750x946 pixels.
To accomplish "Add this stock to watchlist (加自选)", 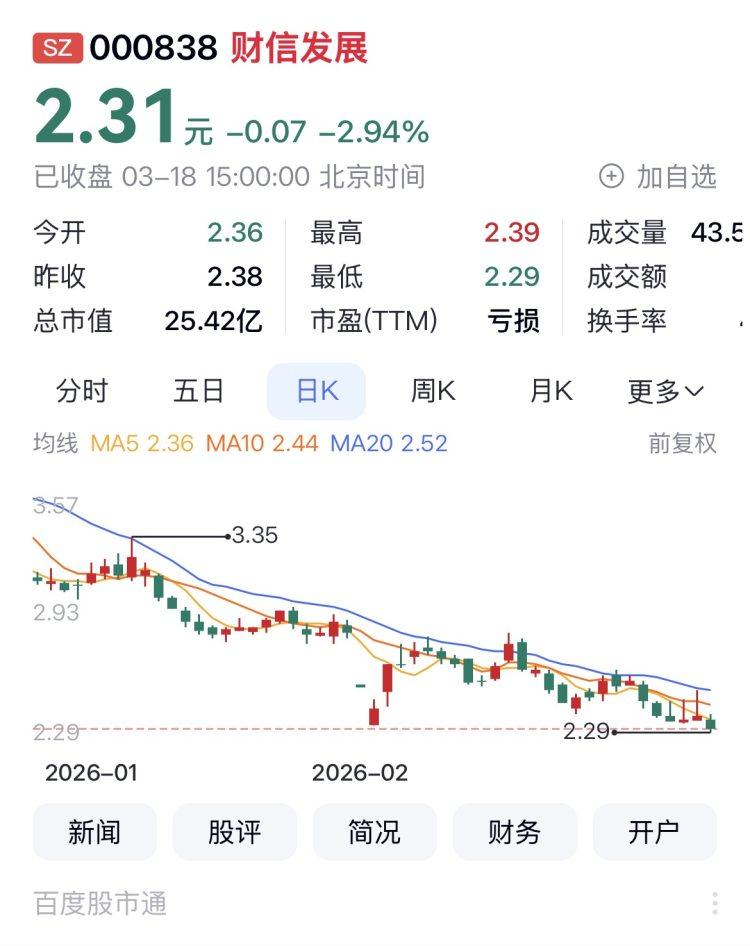I will click(658, 177).
